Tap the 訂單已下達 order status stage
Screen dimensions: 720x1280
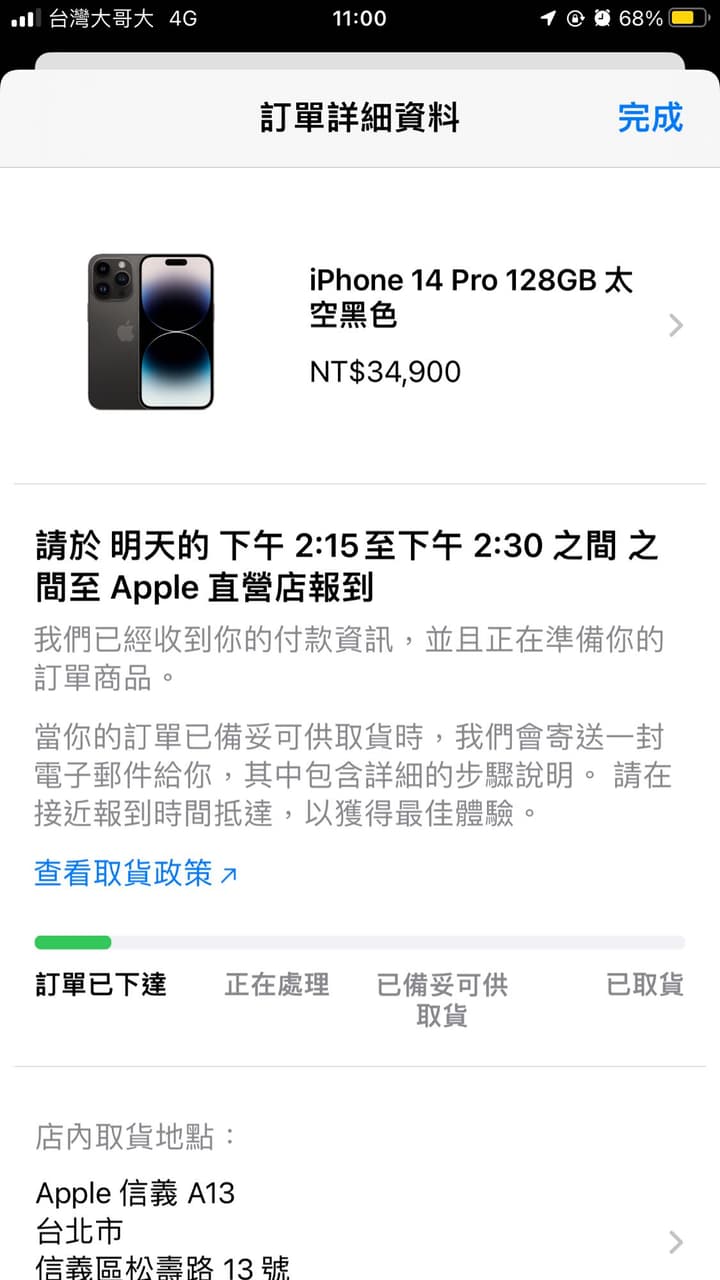(x=100, y=986)
